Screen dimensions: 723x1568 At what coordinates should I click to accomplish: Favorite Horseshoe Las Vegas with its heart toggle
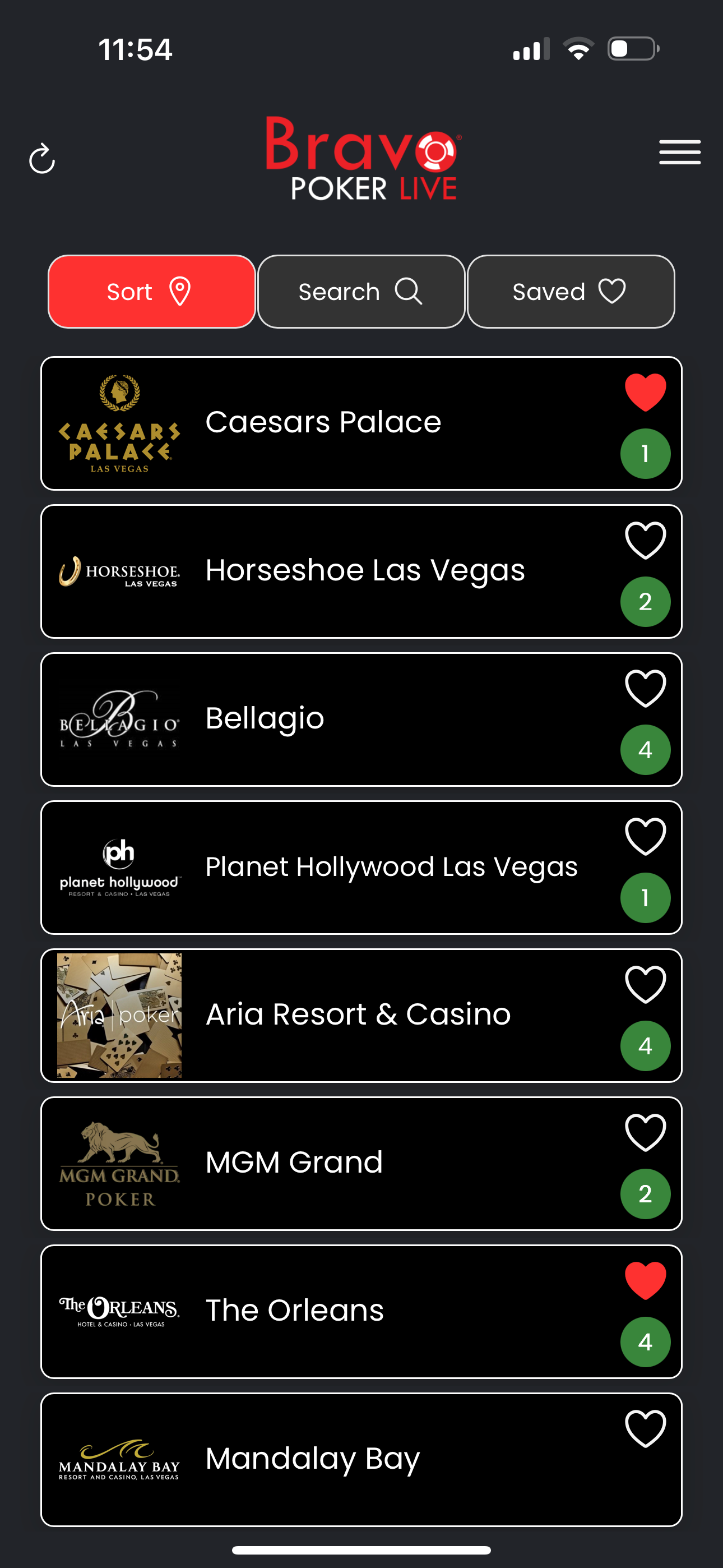pos(646,539)
